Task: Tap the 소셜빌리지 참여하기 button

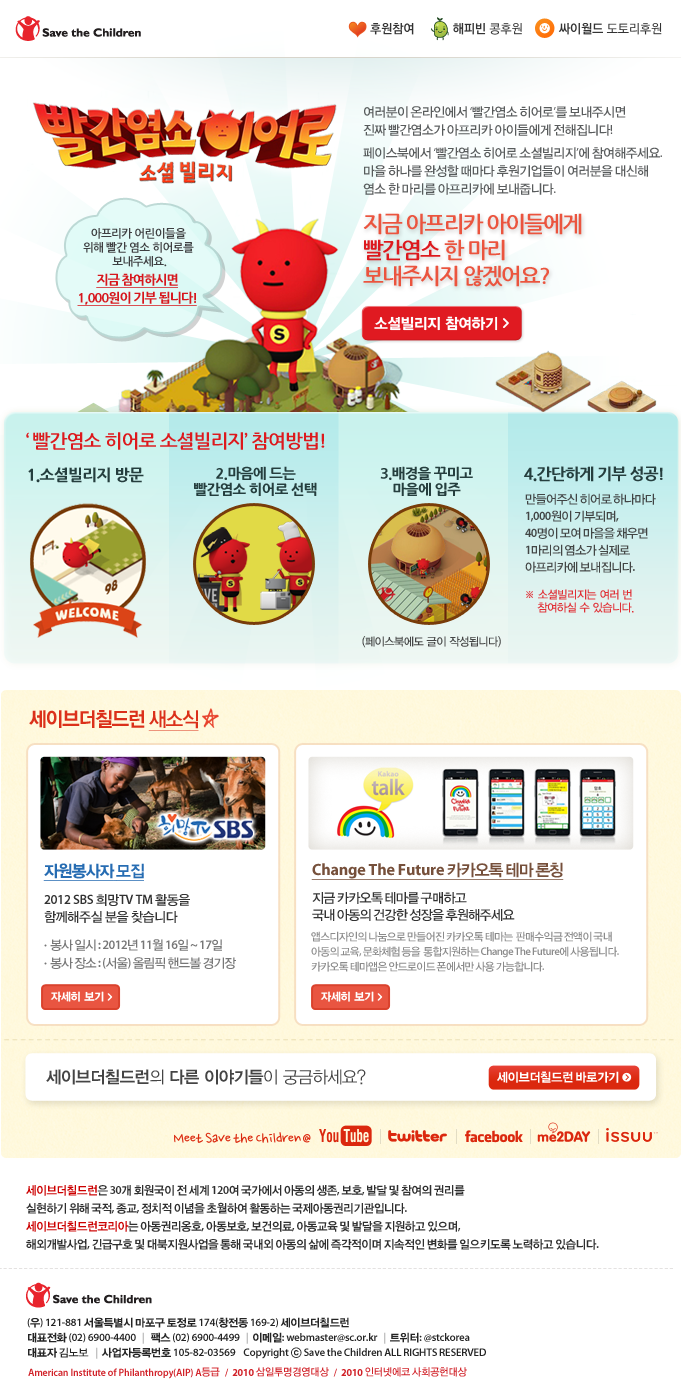Action: pyautogui.click(x=441, y=323)
